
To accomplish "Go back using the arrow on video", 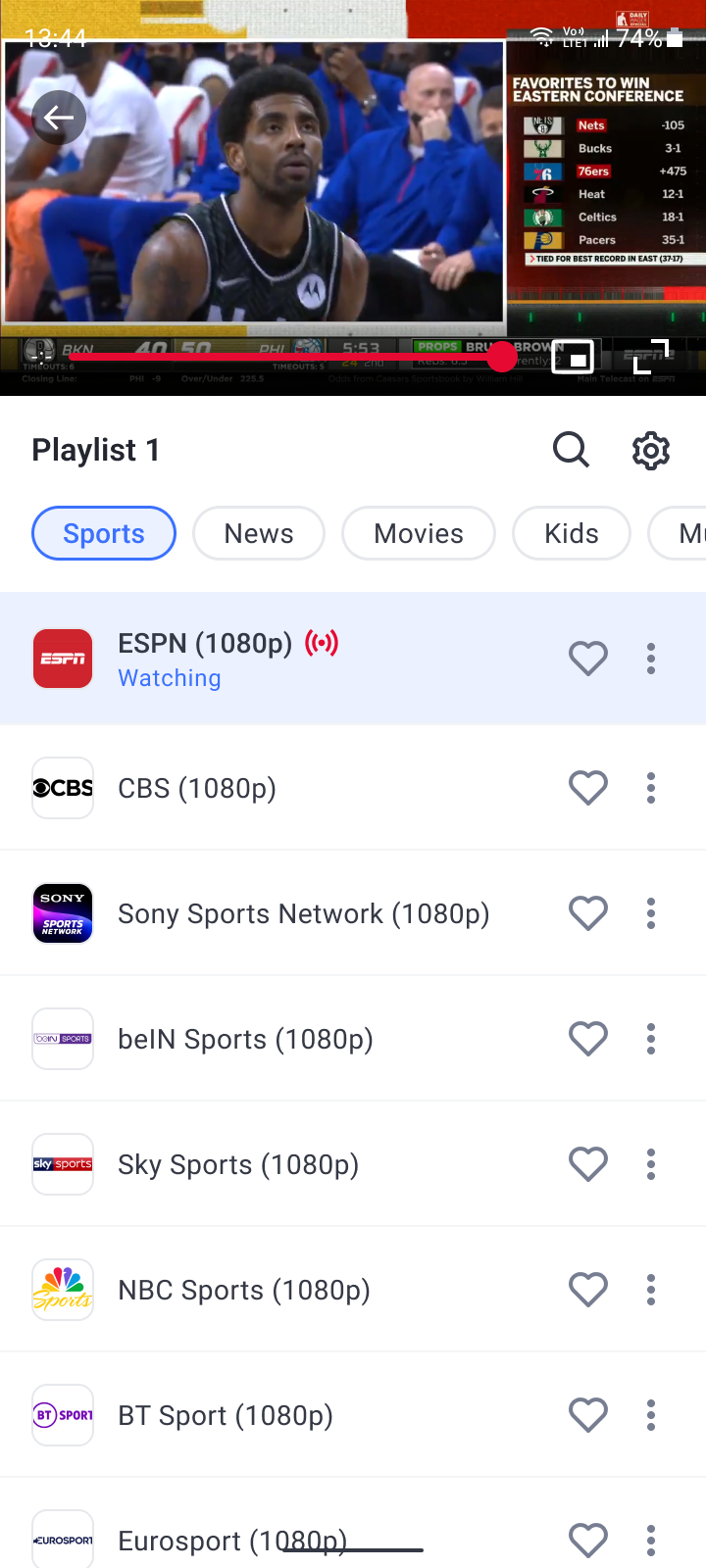I will (59, 118).
